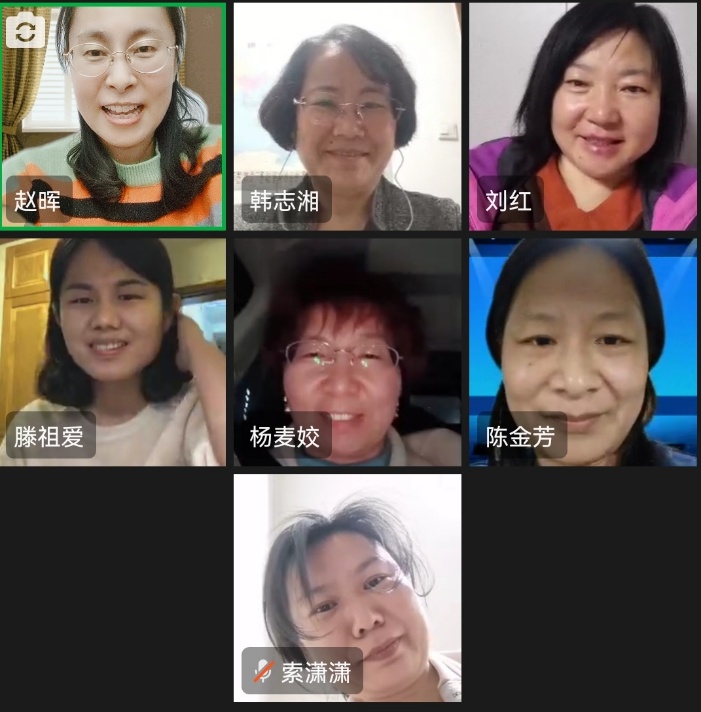Viewport: 701px width, 712px height.
Task: Select the muted 索潇潇 video tile
Action: pyautogui.click(x=347, y=587)
